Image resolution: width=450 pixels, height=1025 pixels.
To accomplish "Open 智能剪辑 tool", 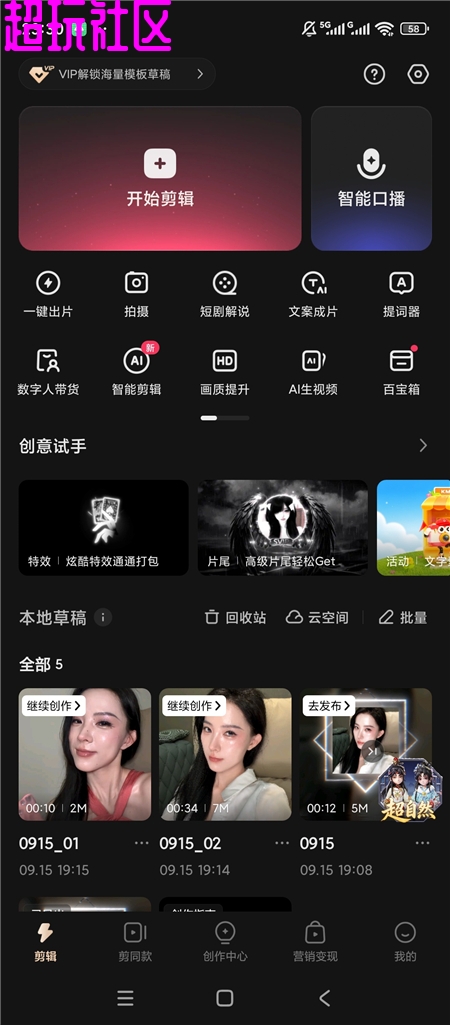I will [136, 372].
